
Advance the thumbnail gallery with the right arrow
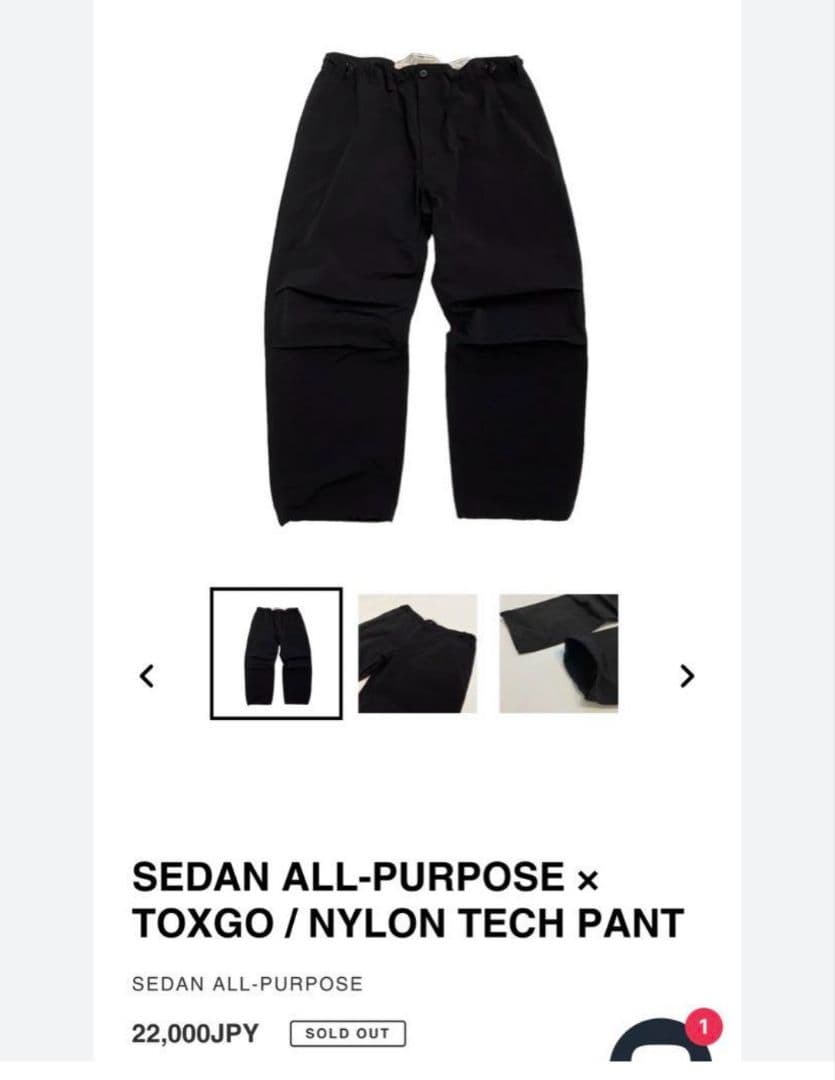tap(687, 676)
